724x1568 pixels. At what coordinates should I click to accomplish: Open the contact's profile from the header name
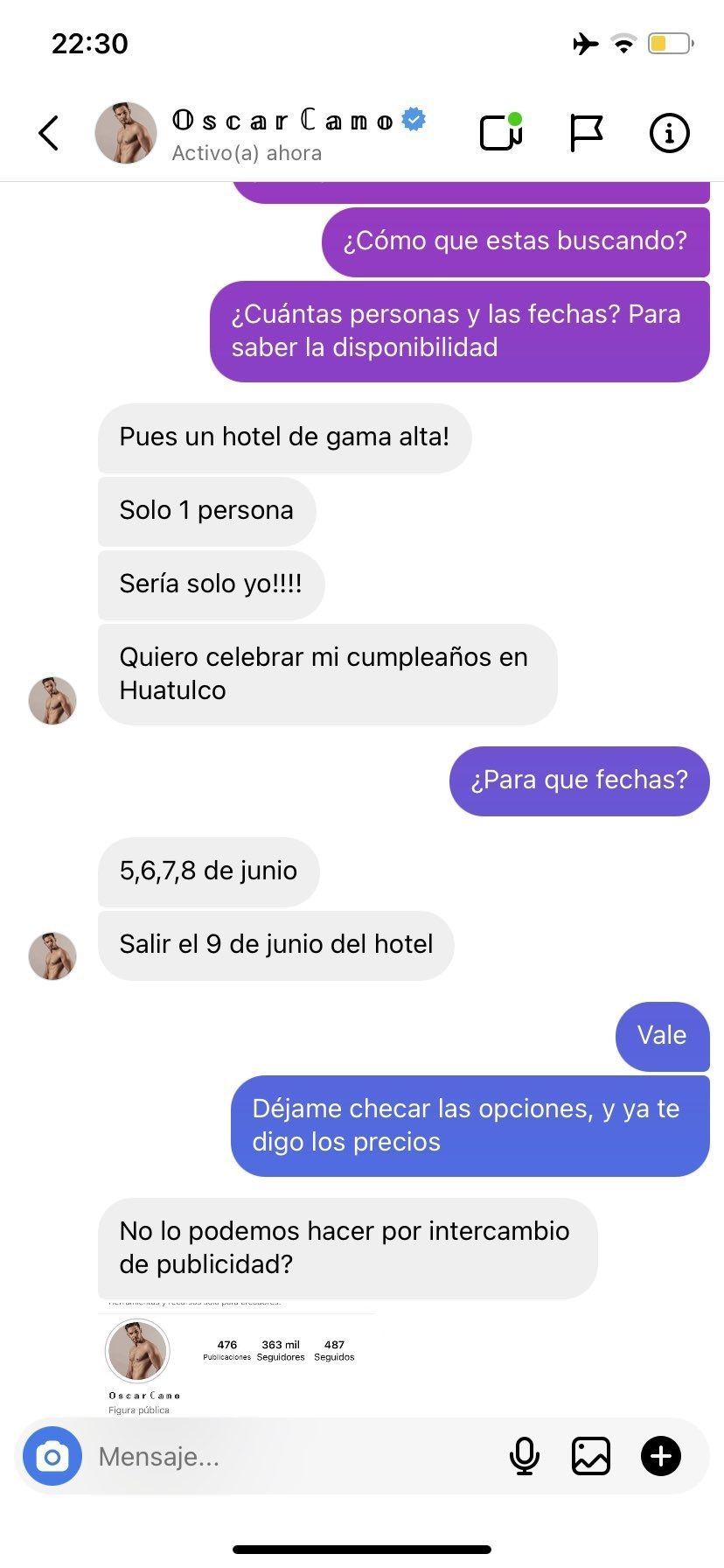click(x=282, y=121)
